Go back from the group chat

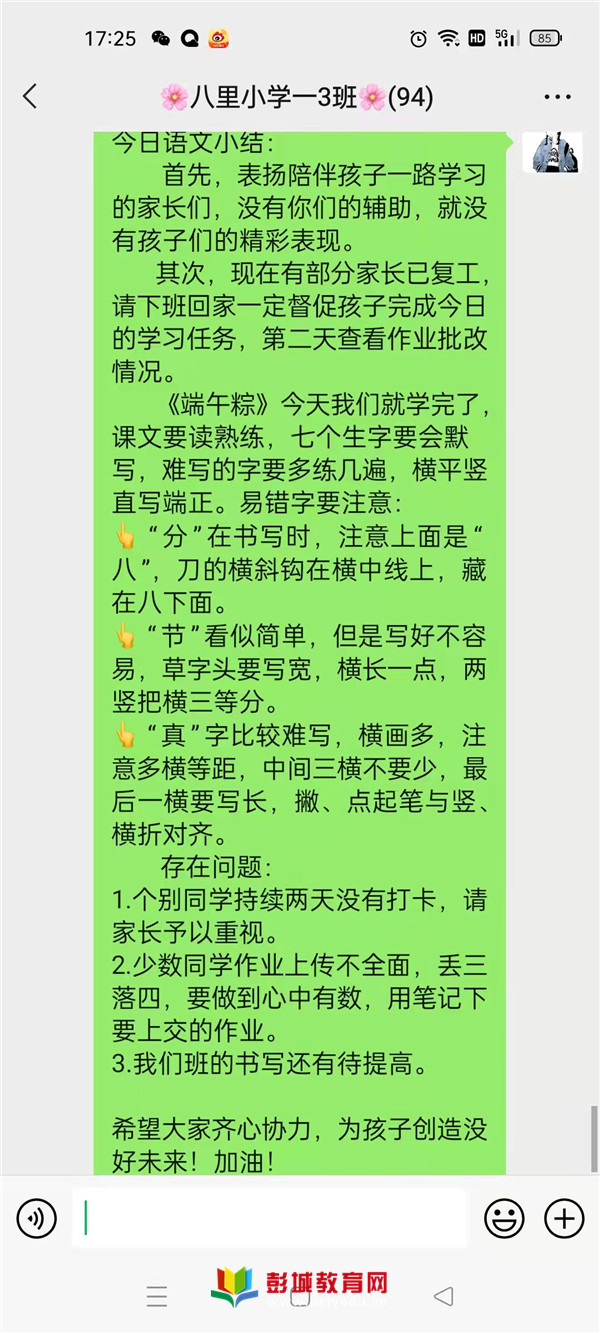point(30,97)
